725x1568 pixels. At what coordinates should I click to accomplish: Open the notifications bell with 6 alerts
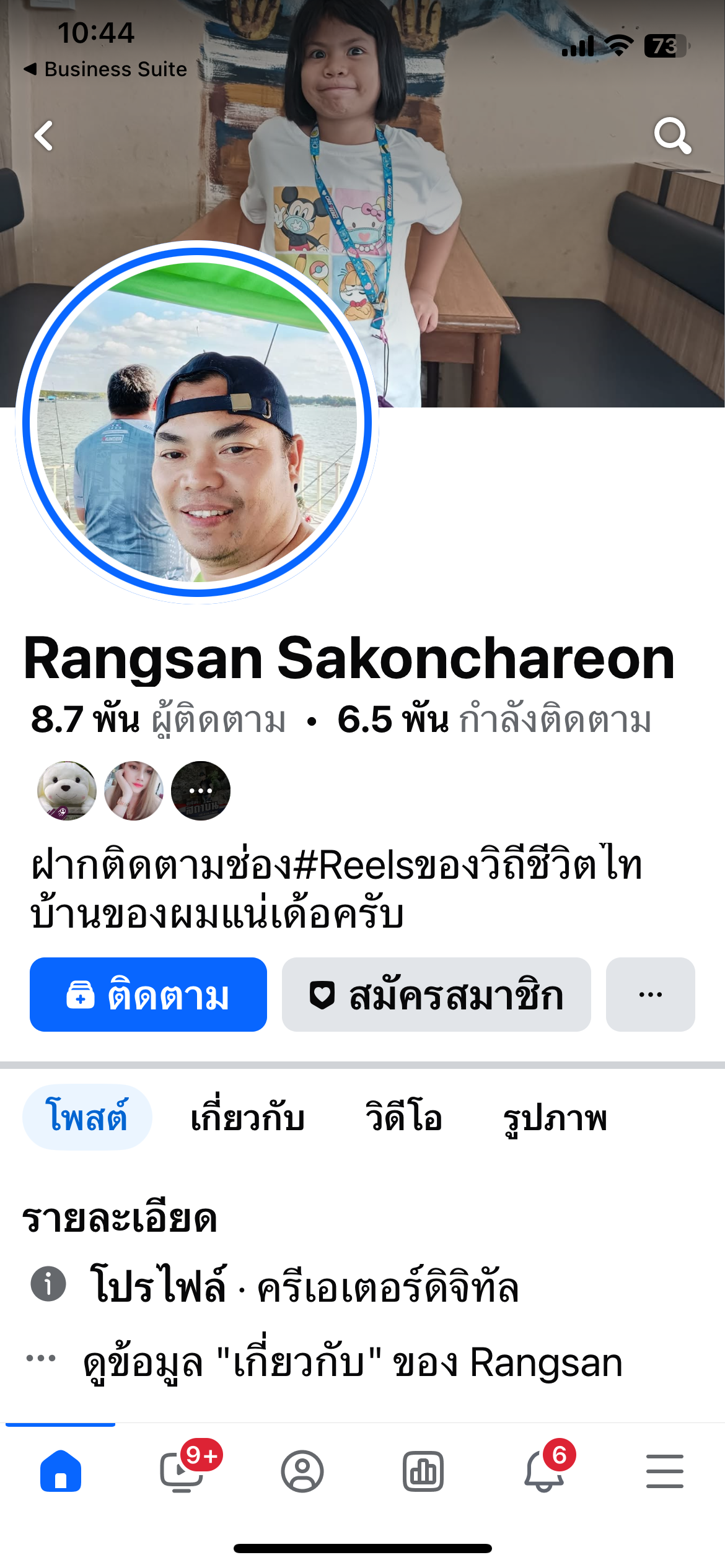click(x=544, y=1471)
